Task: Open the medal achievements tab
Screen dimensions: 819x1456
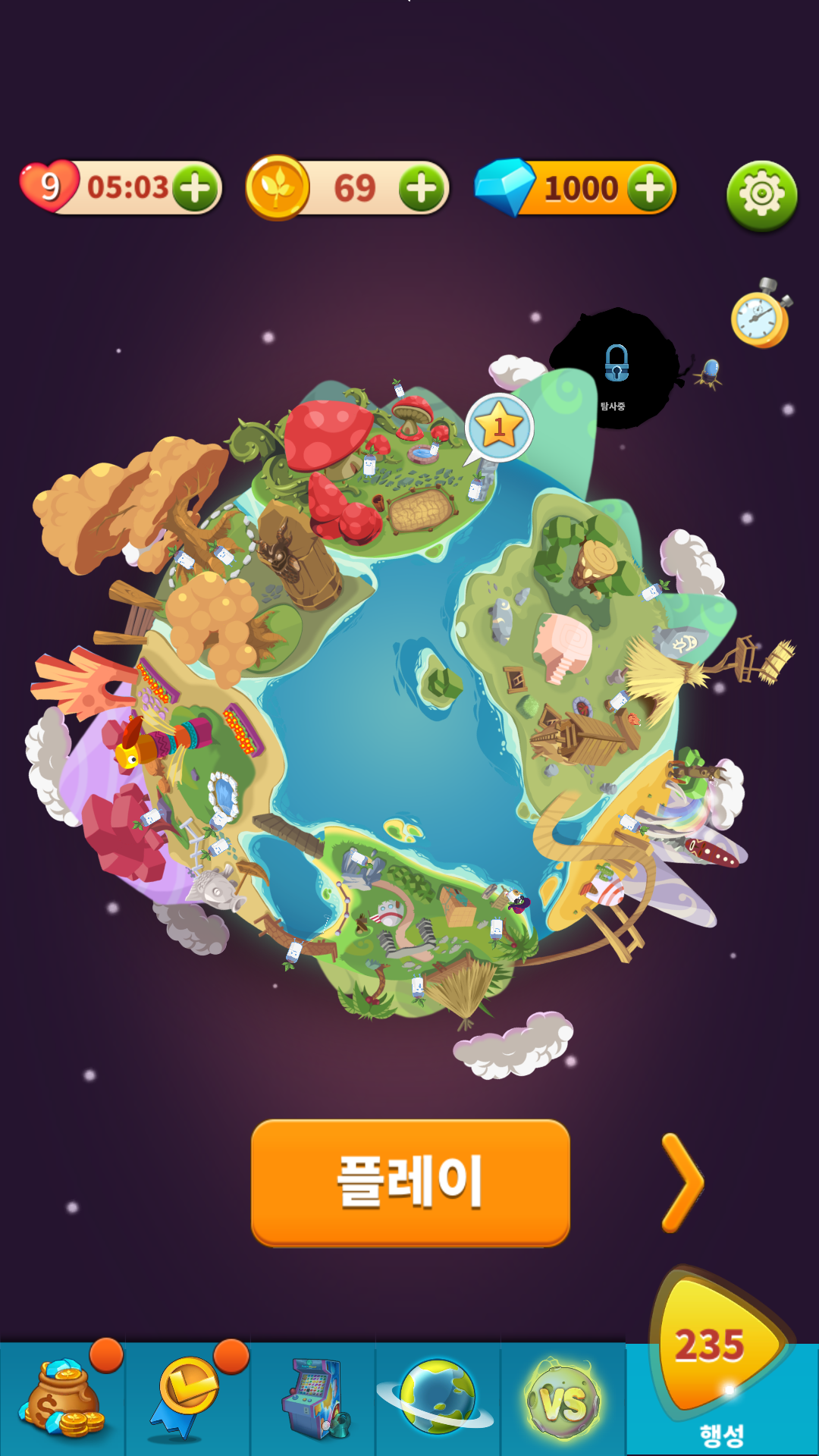Action: point(188,1399)
